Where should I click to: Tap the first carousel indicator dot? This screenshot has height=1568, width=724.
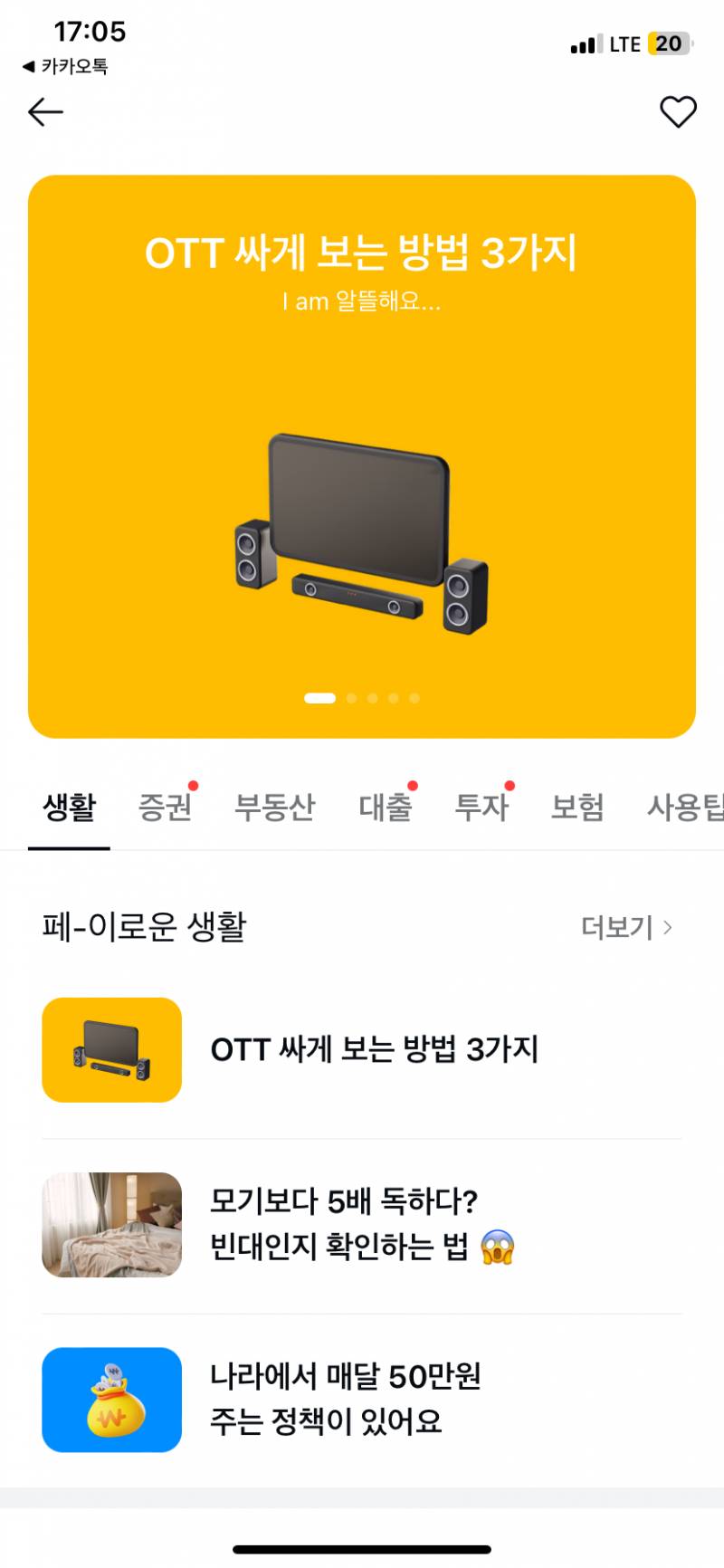click(319, 698)
